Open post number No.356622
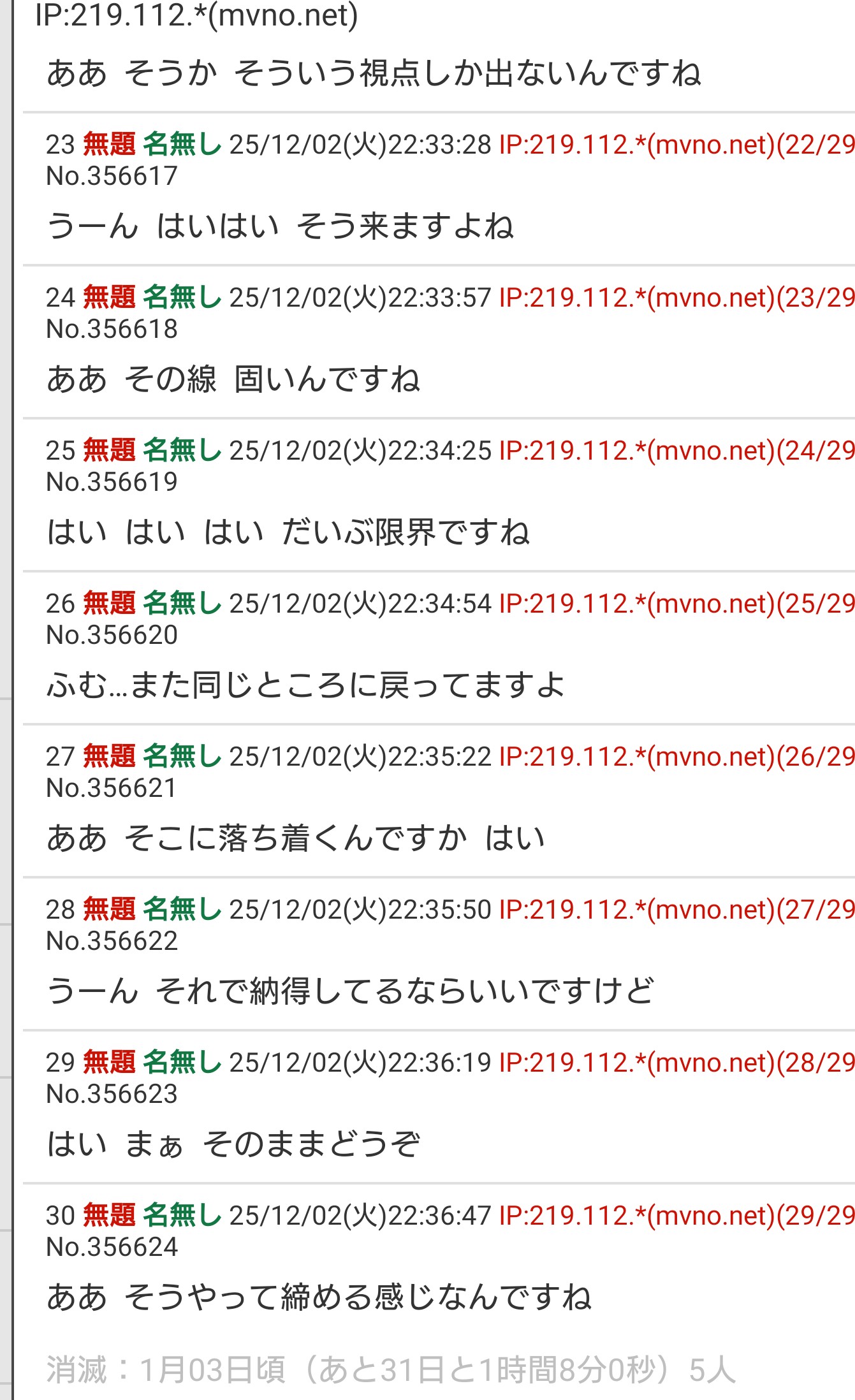The width and height of the screenshot is (855, 1400). [112, 941]
